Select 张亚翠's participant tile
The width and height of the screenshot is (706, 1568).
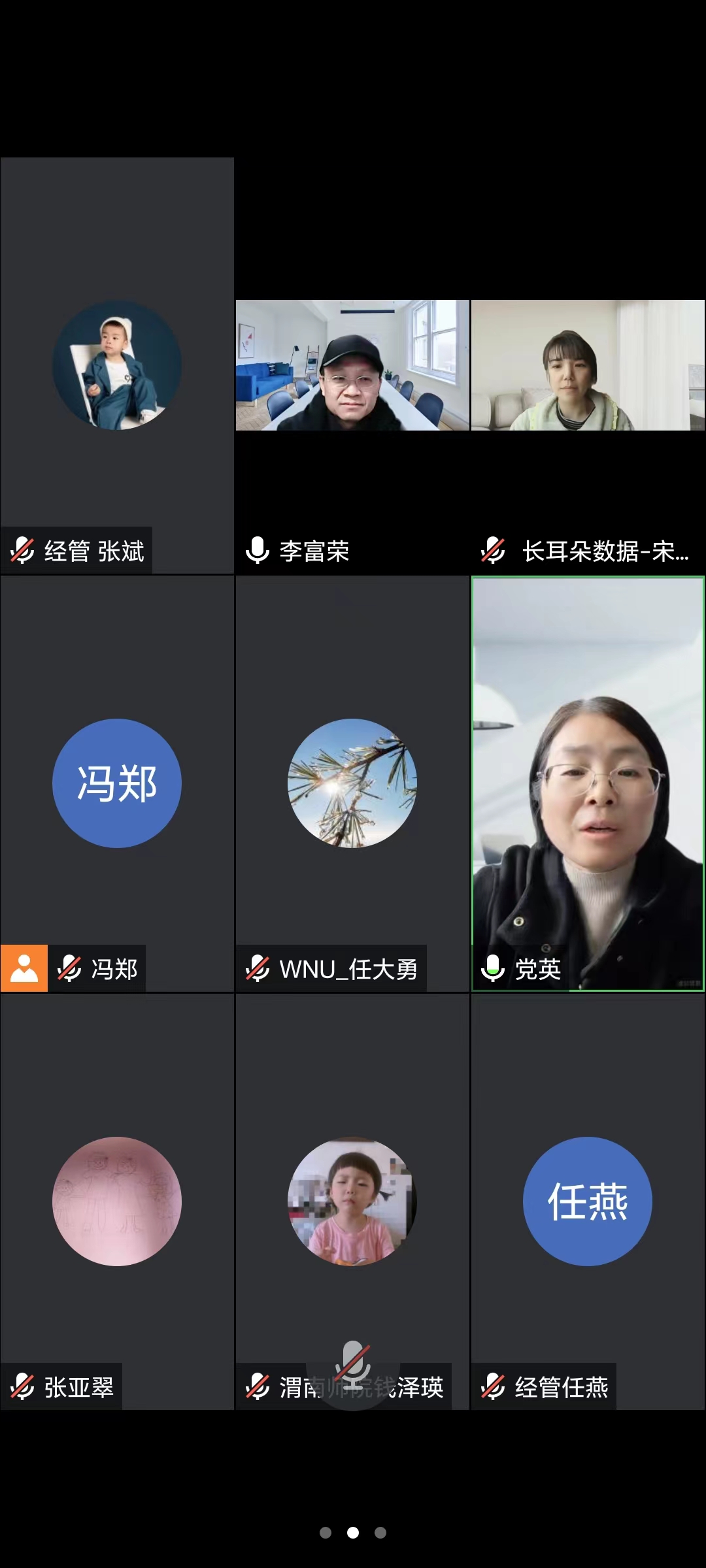[117, 1201]
